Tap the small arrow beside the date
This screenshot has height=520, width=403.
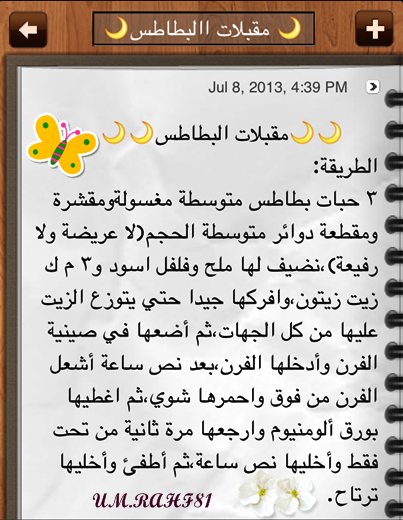[x=373, y=87]
